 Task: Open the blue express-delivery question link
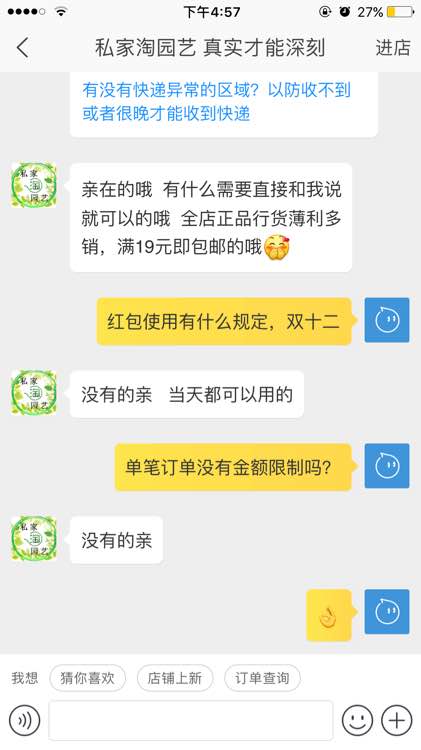pyautogui.click(x=216, y=101)
